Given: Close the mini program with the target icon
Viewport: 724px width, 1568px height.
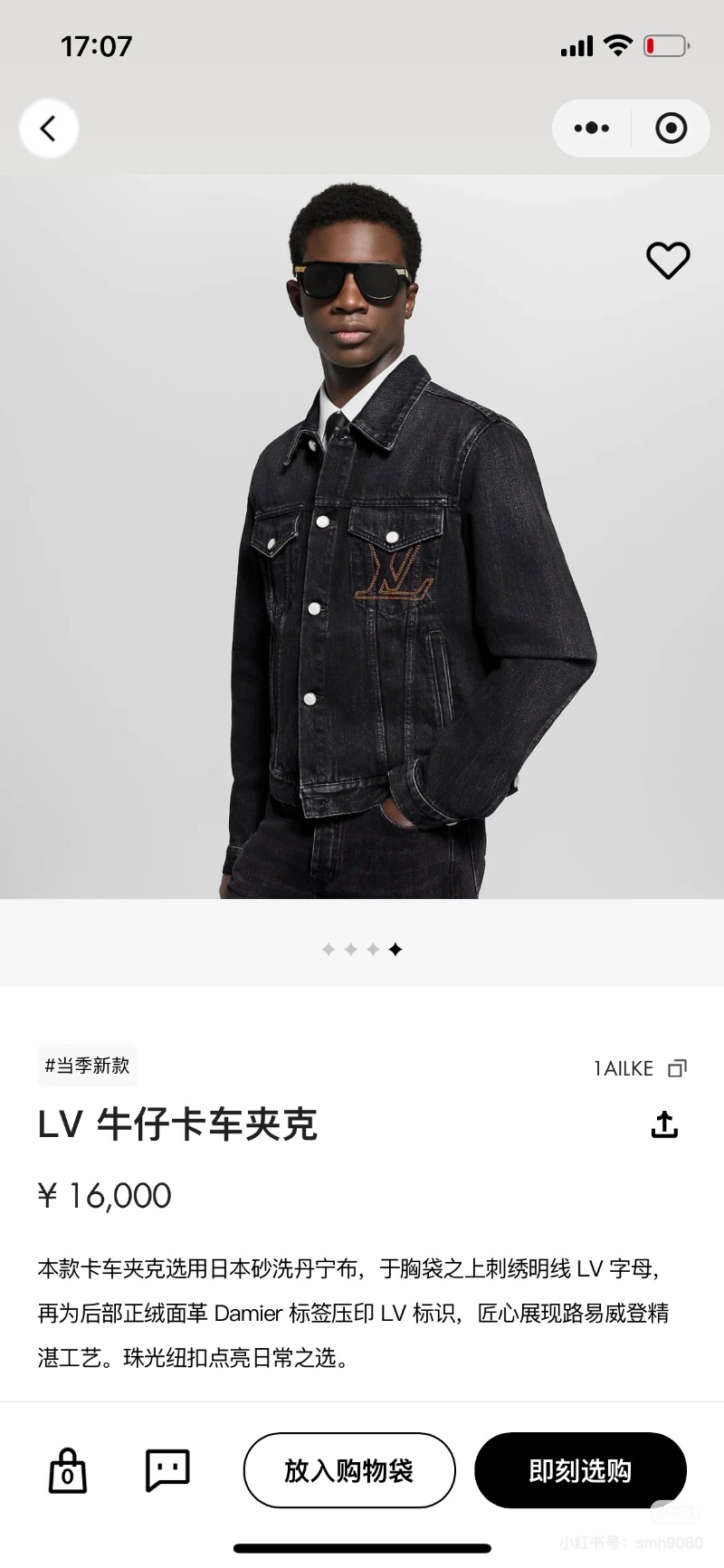Looking at the screenshot, I should [671, 129].
